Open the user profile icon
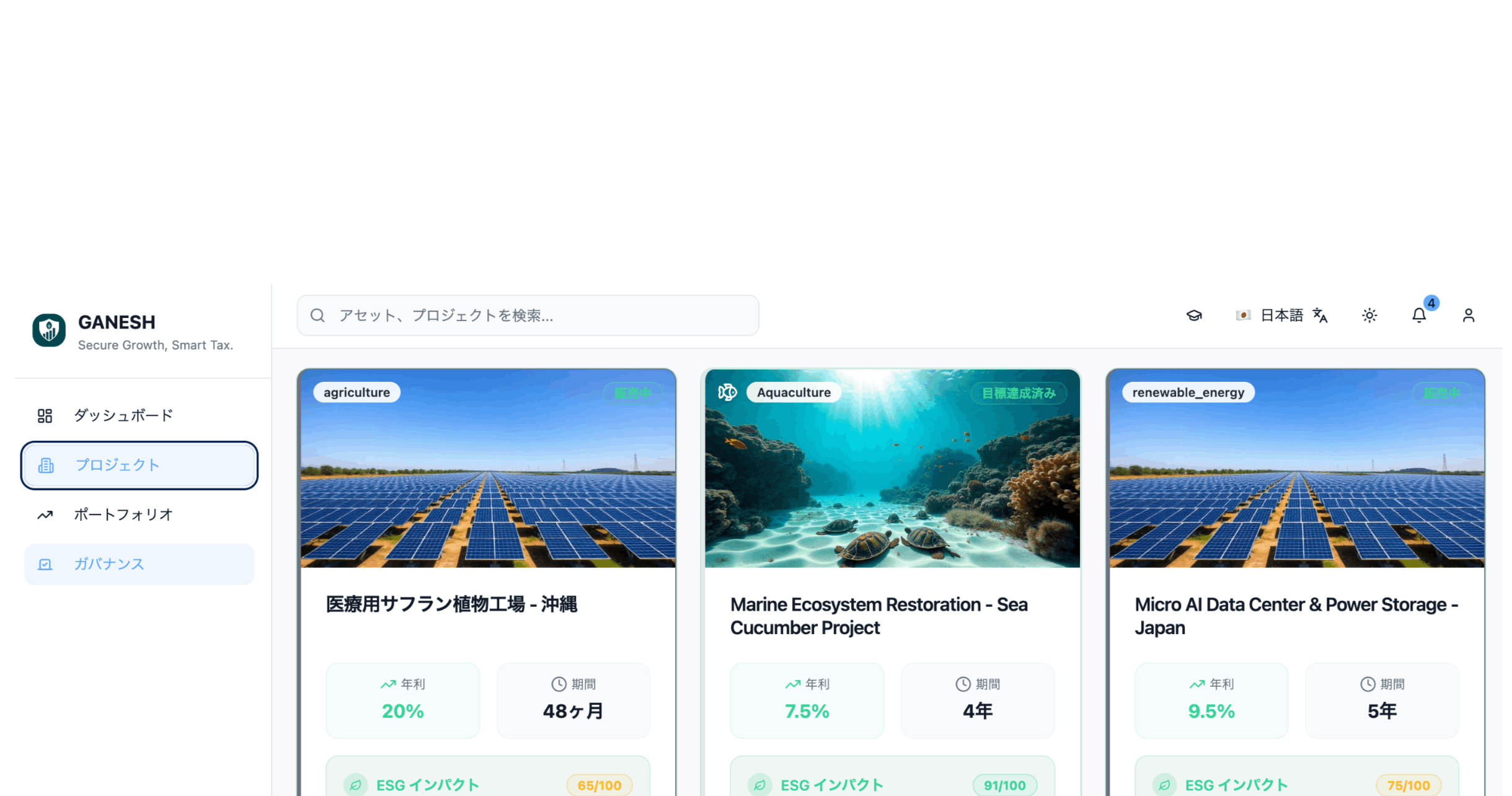The image size is (1512, 796). pyautogui.click(x=1468, y=316)
